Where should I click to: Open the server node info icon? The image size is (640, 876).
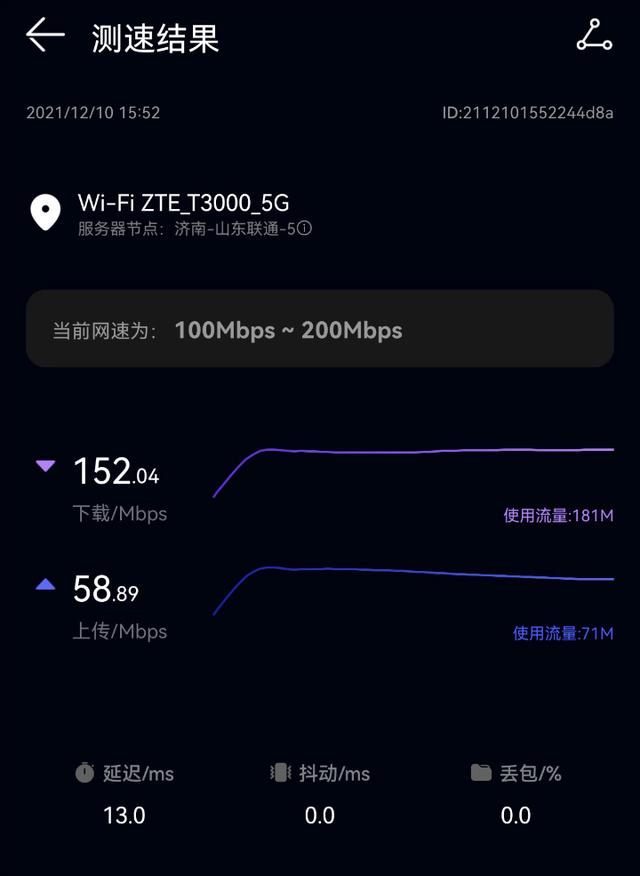tap(305, 228)
